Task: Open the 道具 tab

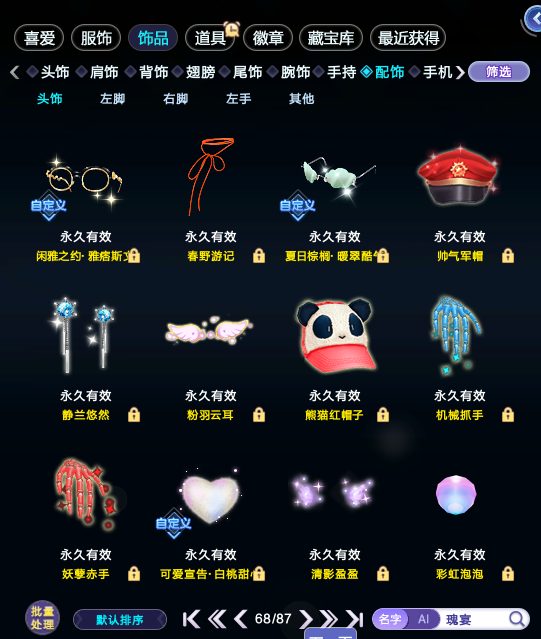Action: pos(210,38)
